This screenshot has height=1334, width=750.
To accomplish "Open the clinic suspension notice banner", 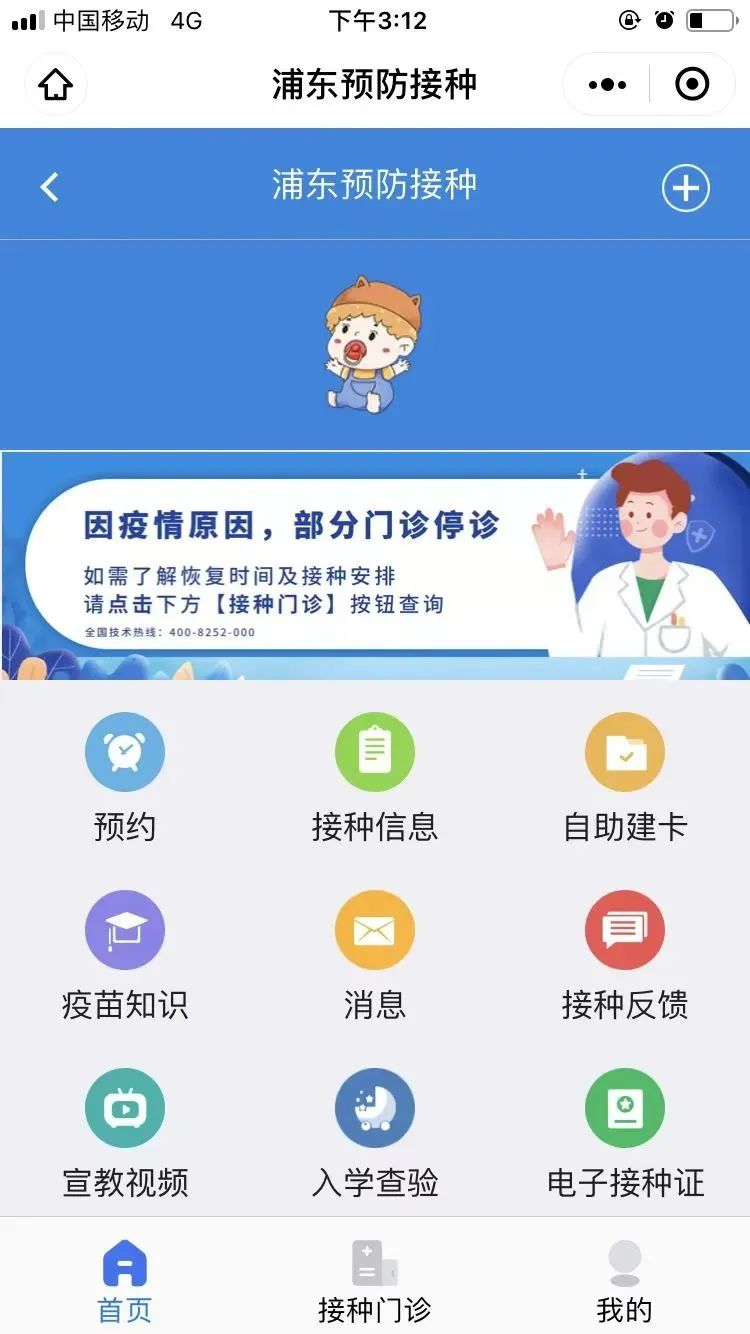I will [375, 565].
